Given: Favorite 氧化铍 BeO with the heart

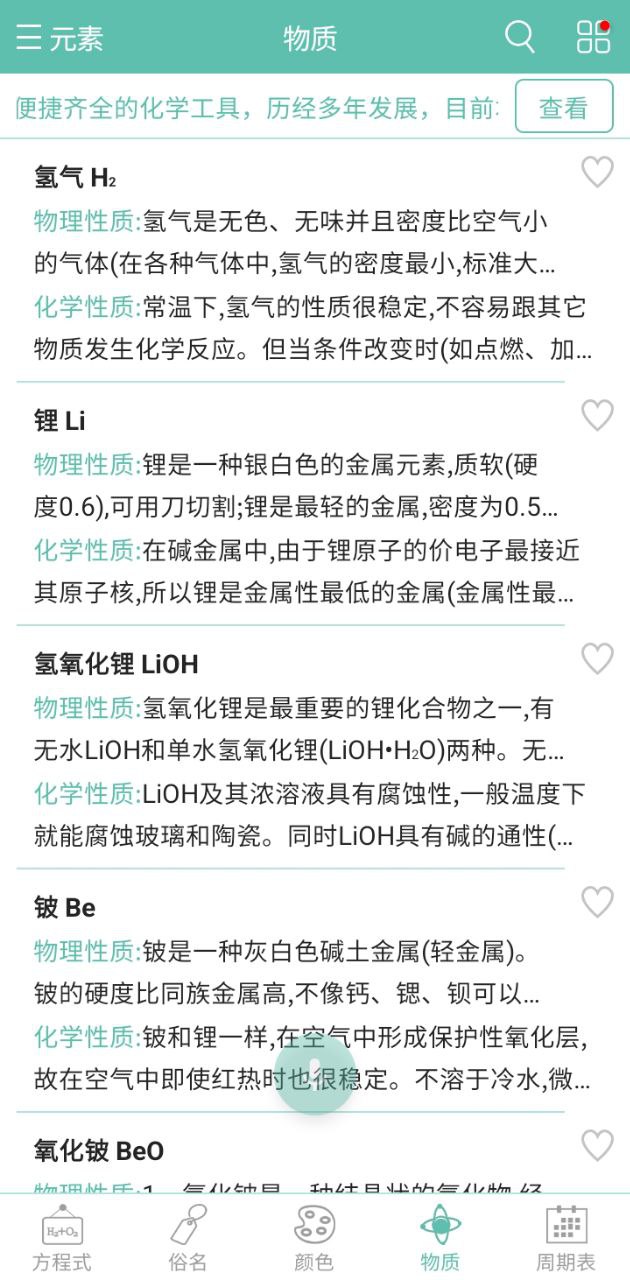Looking at the screenshot, I should 597,1145.
